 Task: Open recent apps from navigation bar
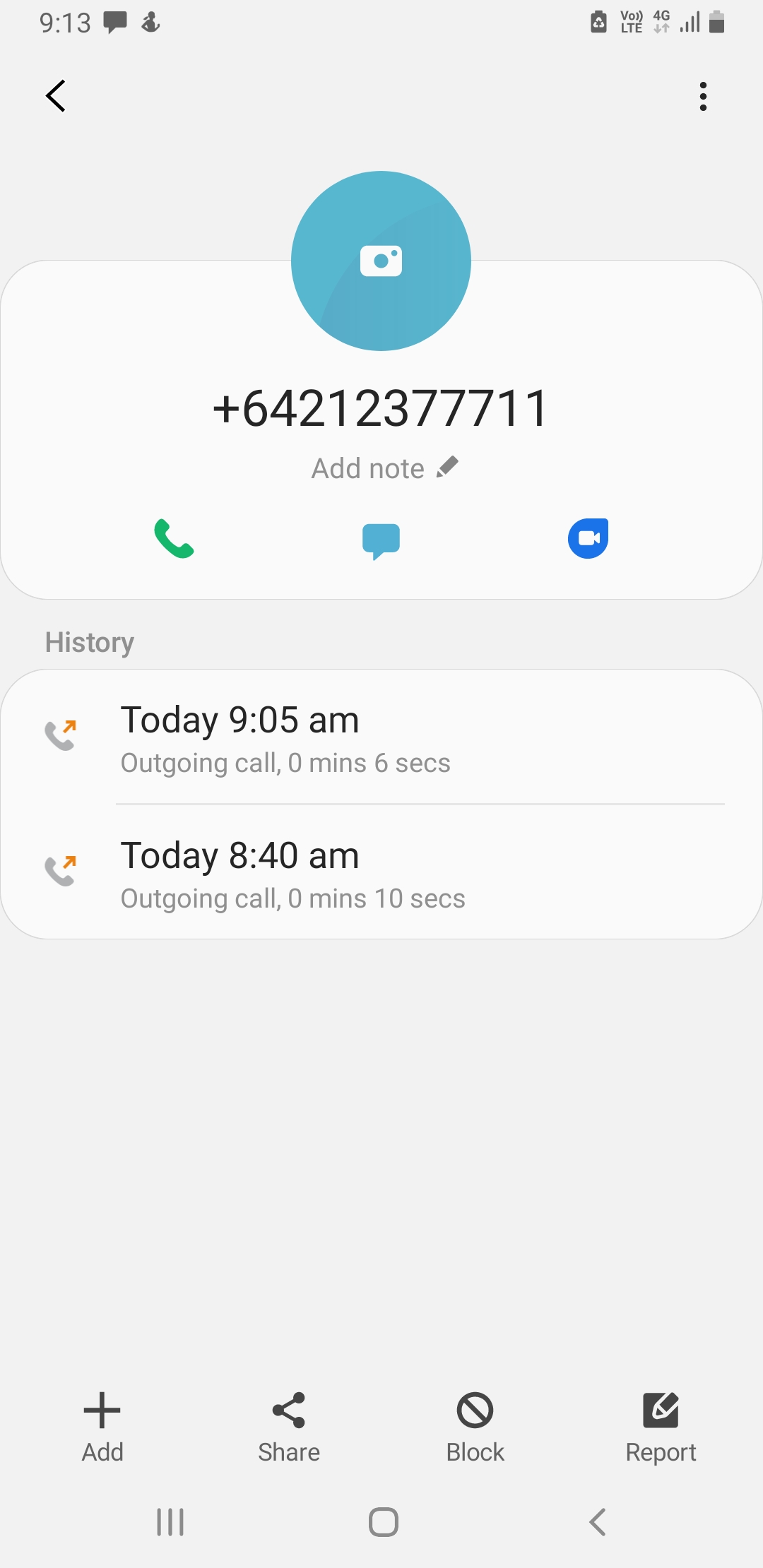pyautogui.click(x=170, y=1522)
